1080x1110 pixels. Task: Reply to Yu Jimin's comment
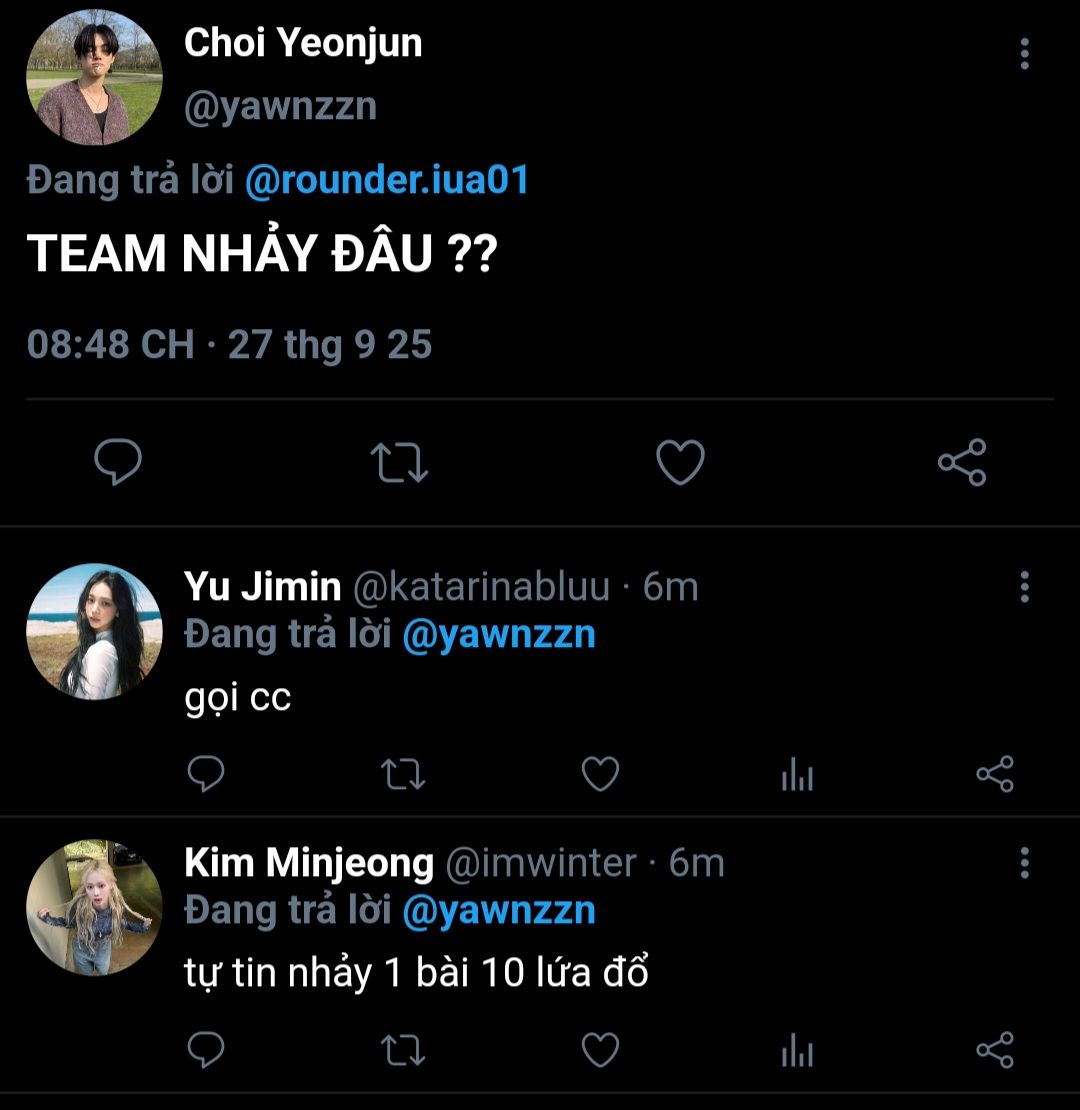pyautogui.click(x=206, y=774)
